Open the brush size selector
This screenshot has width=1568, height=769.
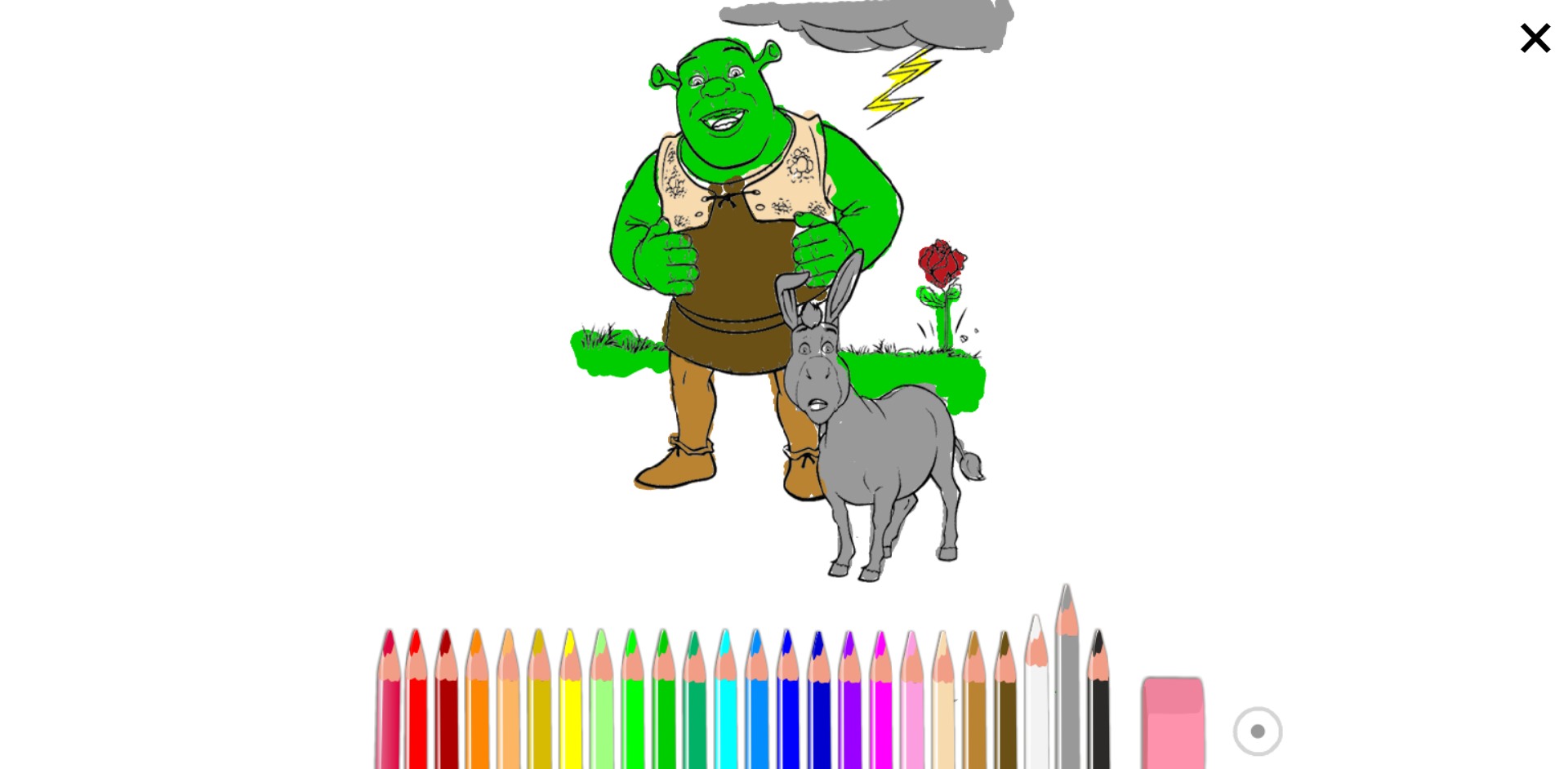[x=1258, y=731]
